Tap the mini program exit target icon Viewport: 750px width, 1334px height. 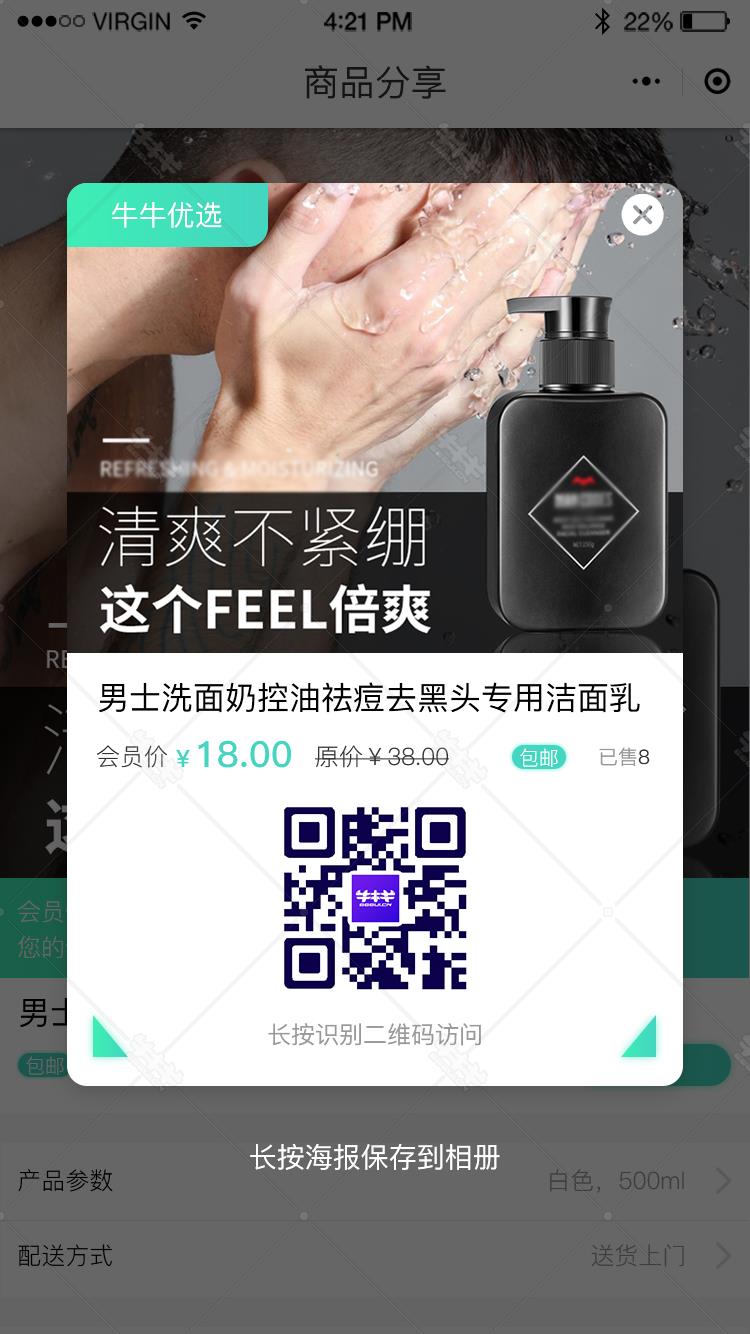[x=717, y=82]
